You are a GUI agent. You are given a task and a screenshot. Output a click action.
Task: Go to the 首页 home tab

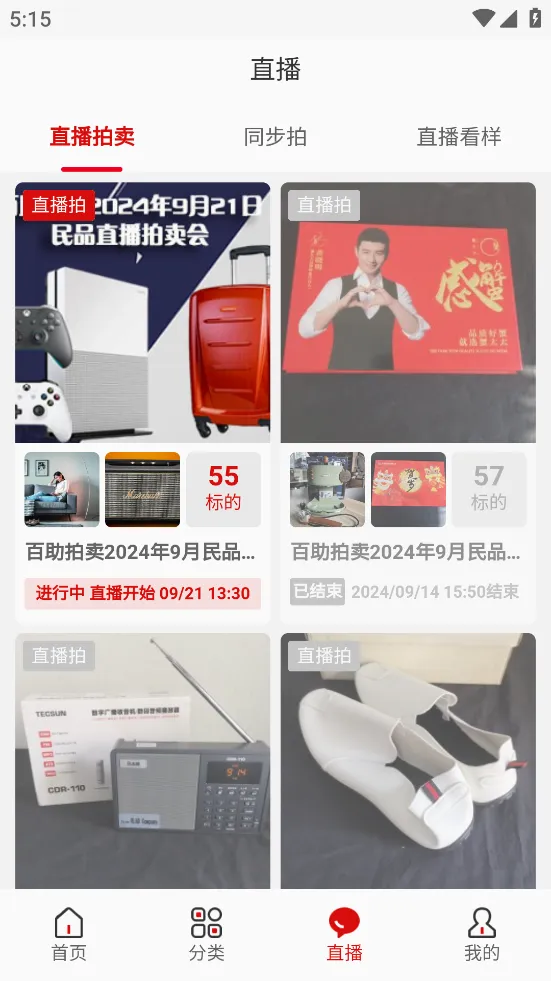(x=69, y=935)
